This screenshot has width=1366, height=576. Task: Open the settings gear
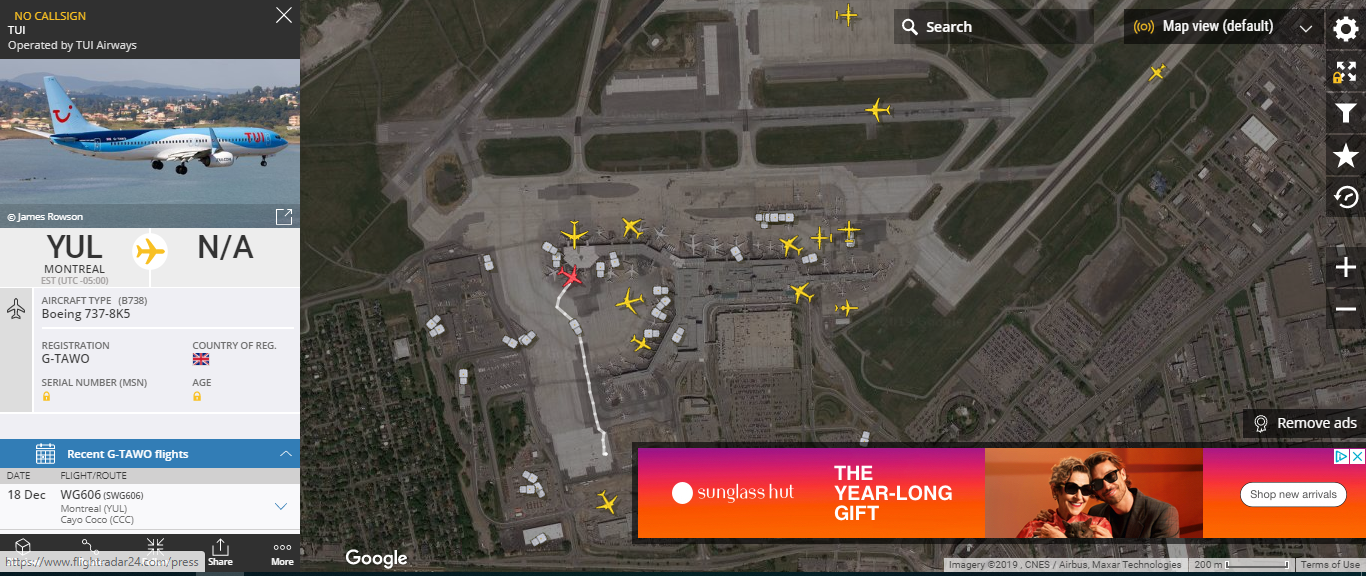pos(1346,29)
